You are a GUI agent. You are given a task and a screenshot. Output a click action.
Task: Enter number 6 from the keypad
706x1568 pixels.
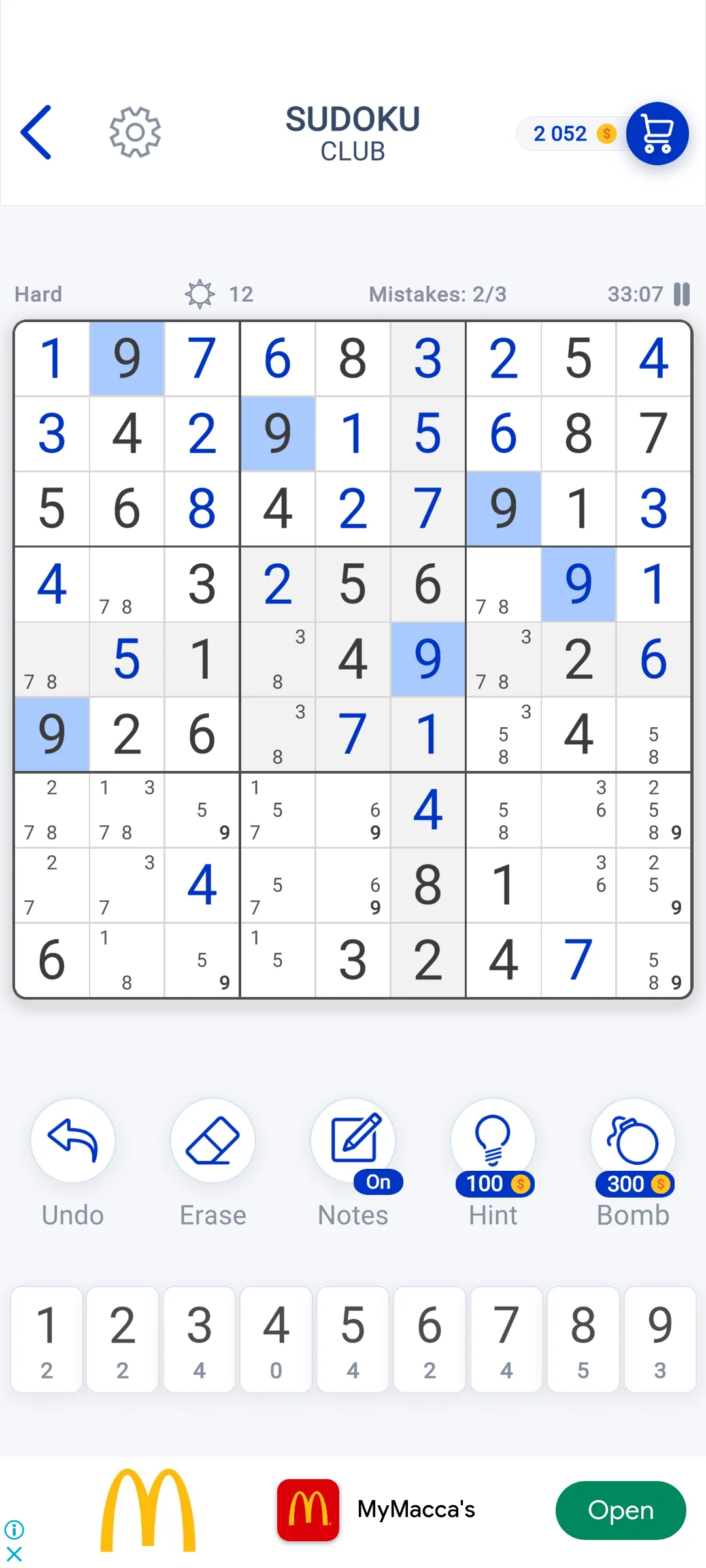(429, 1339)
